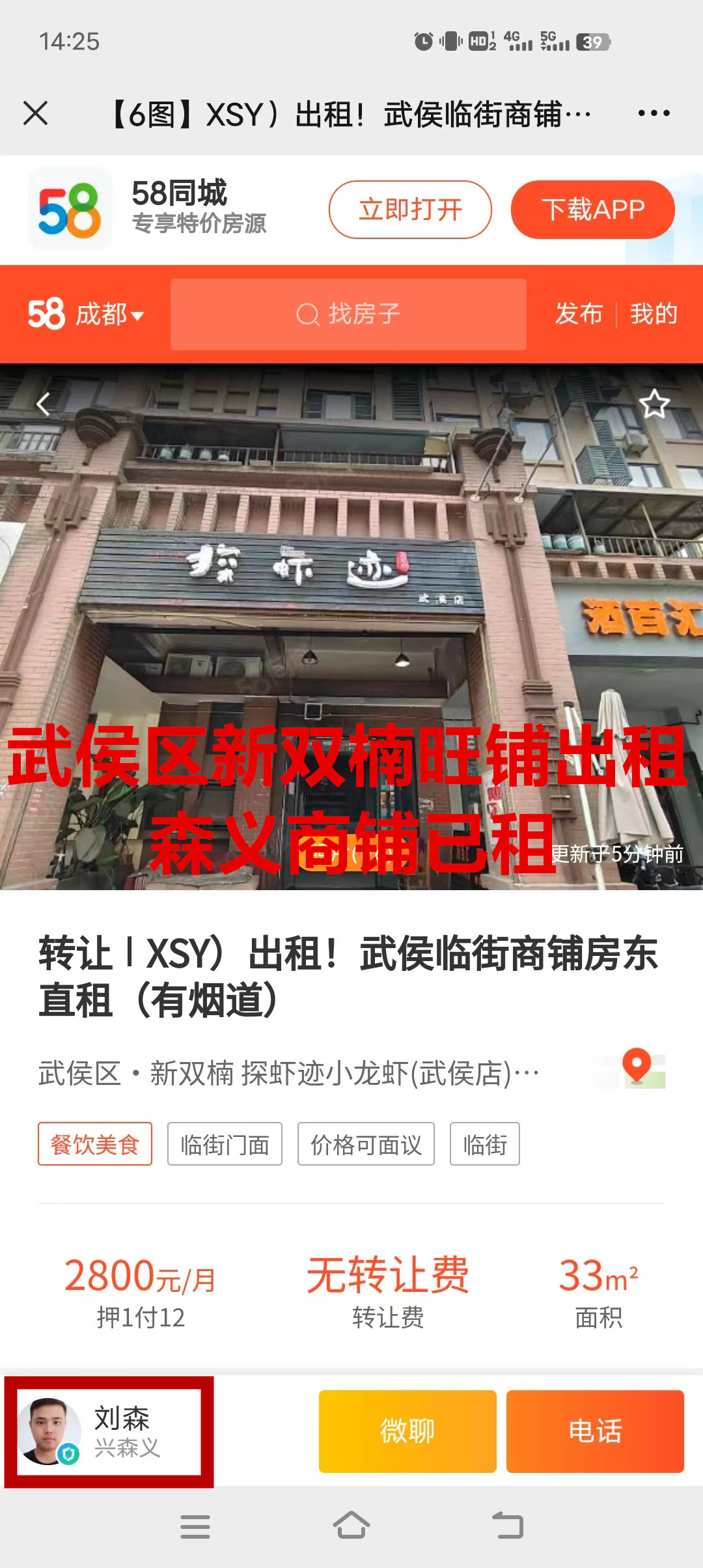Image resolution: width=703 pixels, height=1568 pixels.
Task: Call the agent with 电话 button
Action: tap(595, 1431)
